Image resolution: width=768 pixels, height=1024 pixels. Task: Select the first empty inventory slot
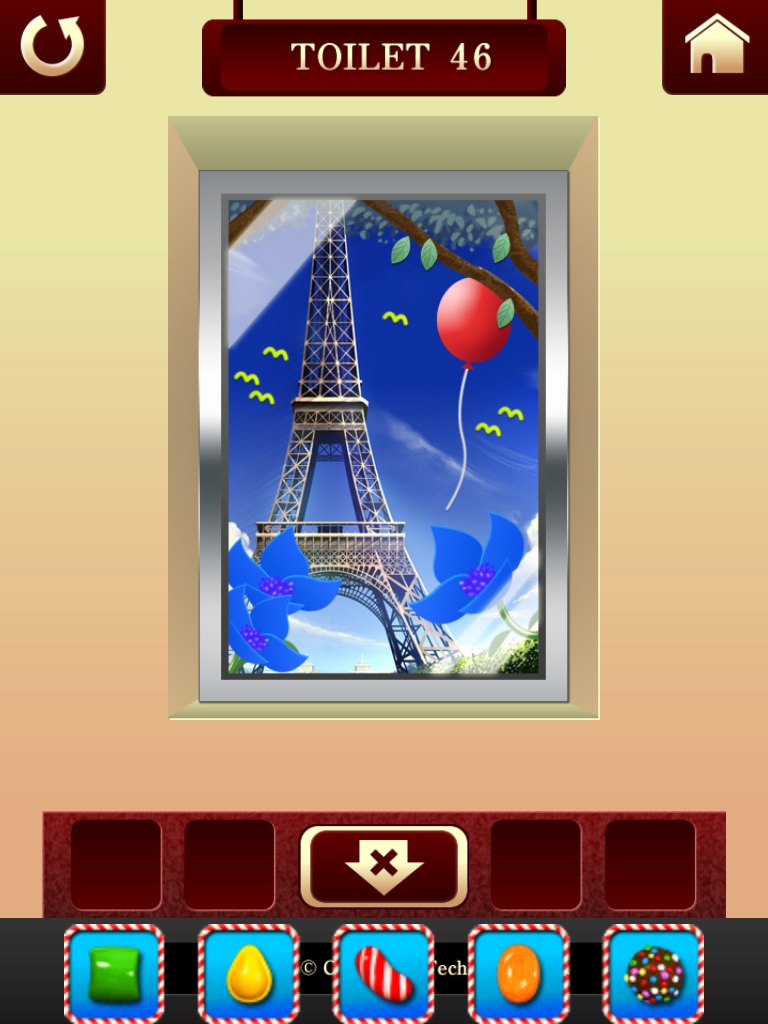pyautogui.click(x=116, y=865)
